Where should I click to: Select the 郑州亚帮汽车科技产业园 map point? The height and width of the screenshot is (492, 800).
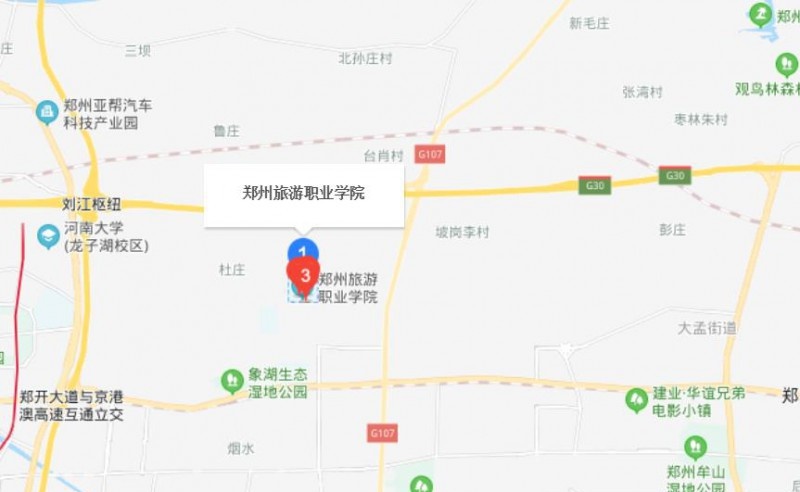47,112
